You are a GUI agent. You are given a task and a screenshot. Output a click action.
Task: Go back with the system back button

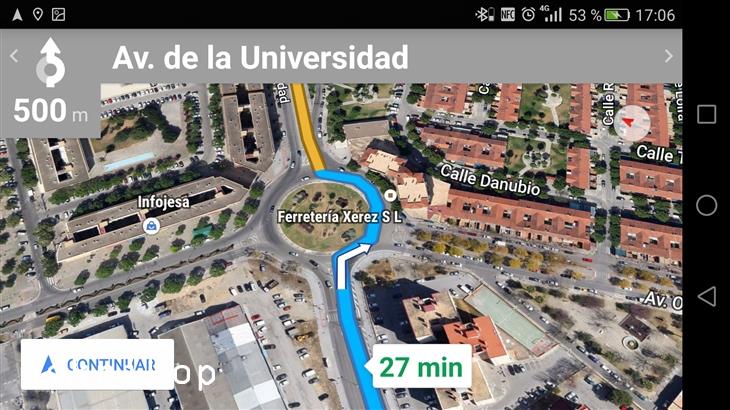pos(706,296)
